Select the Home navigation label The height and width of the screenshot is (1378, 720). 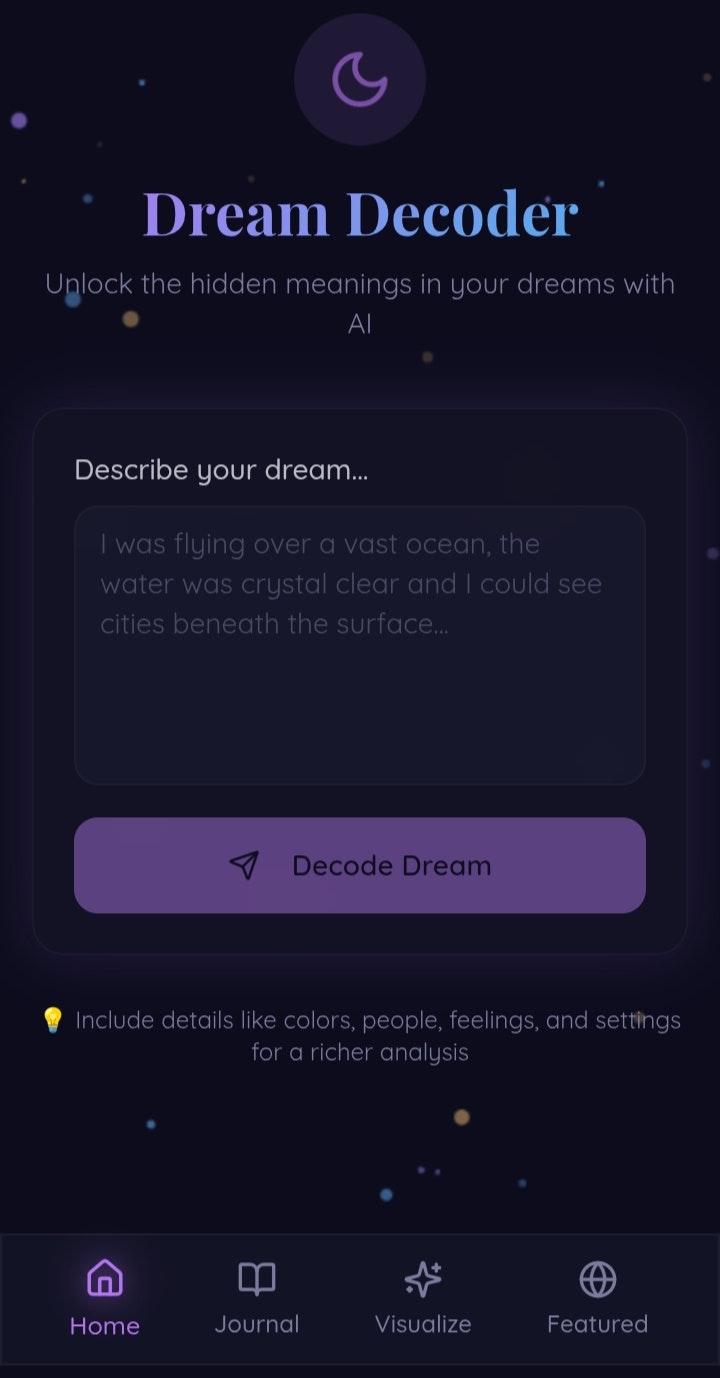coord(104,1326)
